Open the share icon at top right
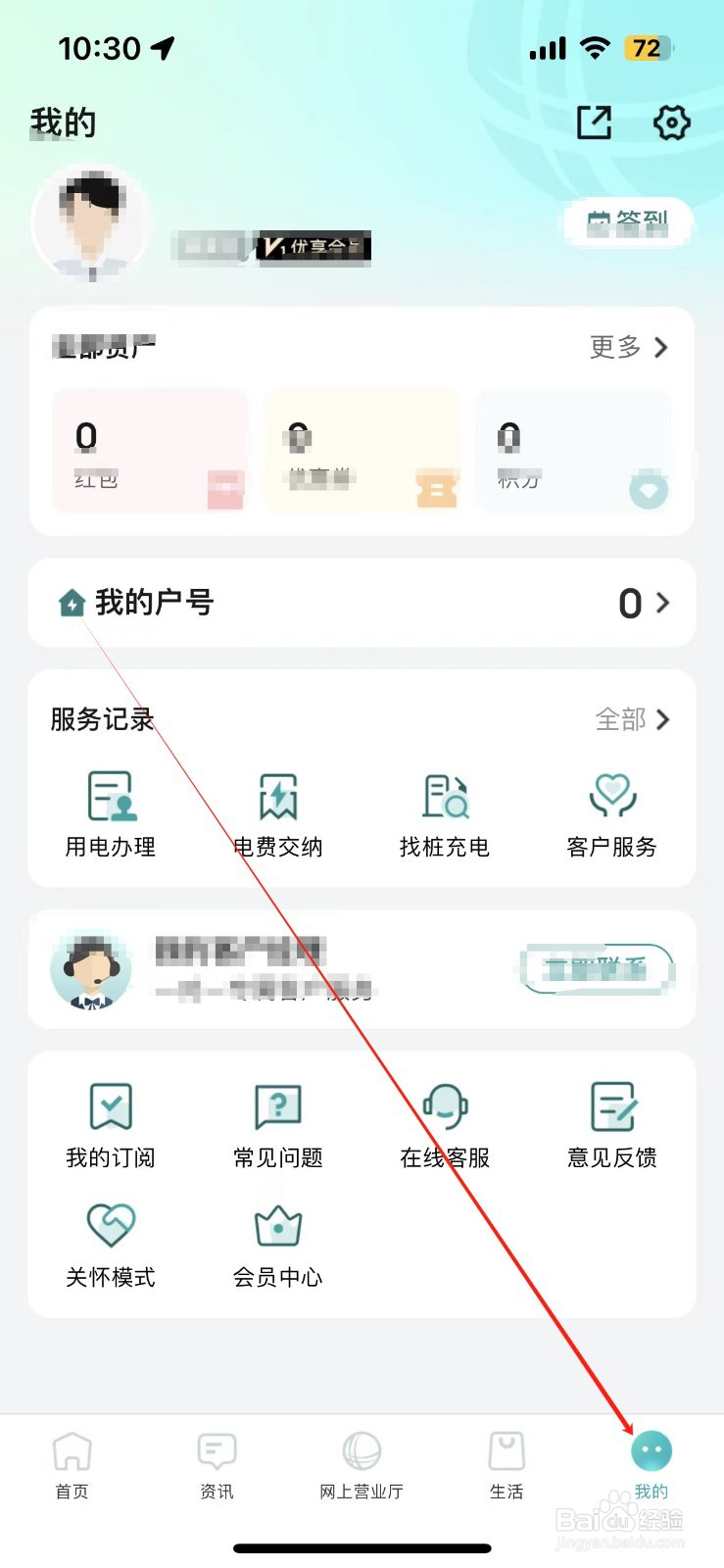The image size is (724, 1568). [x=595, y=123]
